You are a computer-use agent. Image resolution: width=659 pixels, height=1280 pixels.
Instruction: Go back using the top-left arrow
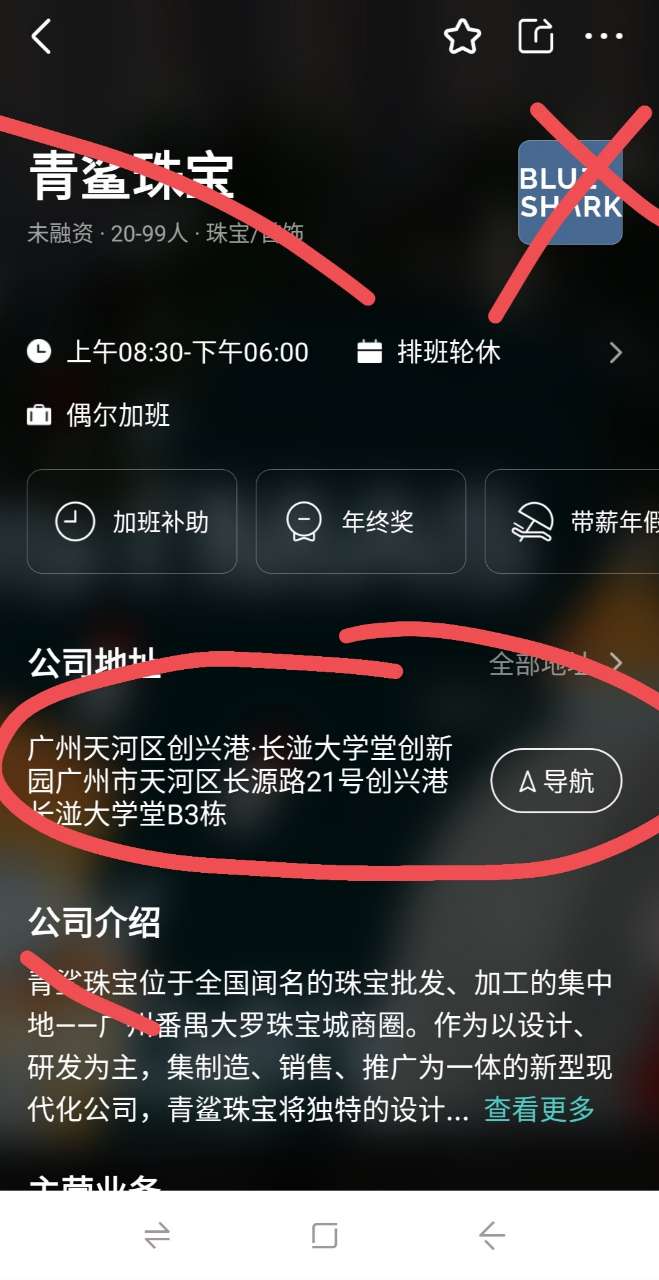coord(41,37)
